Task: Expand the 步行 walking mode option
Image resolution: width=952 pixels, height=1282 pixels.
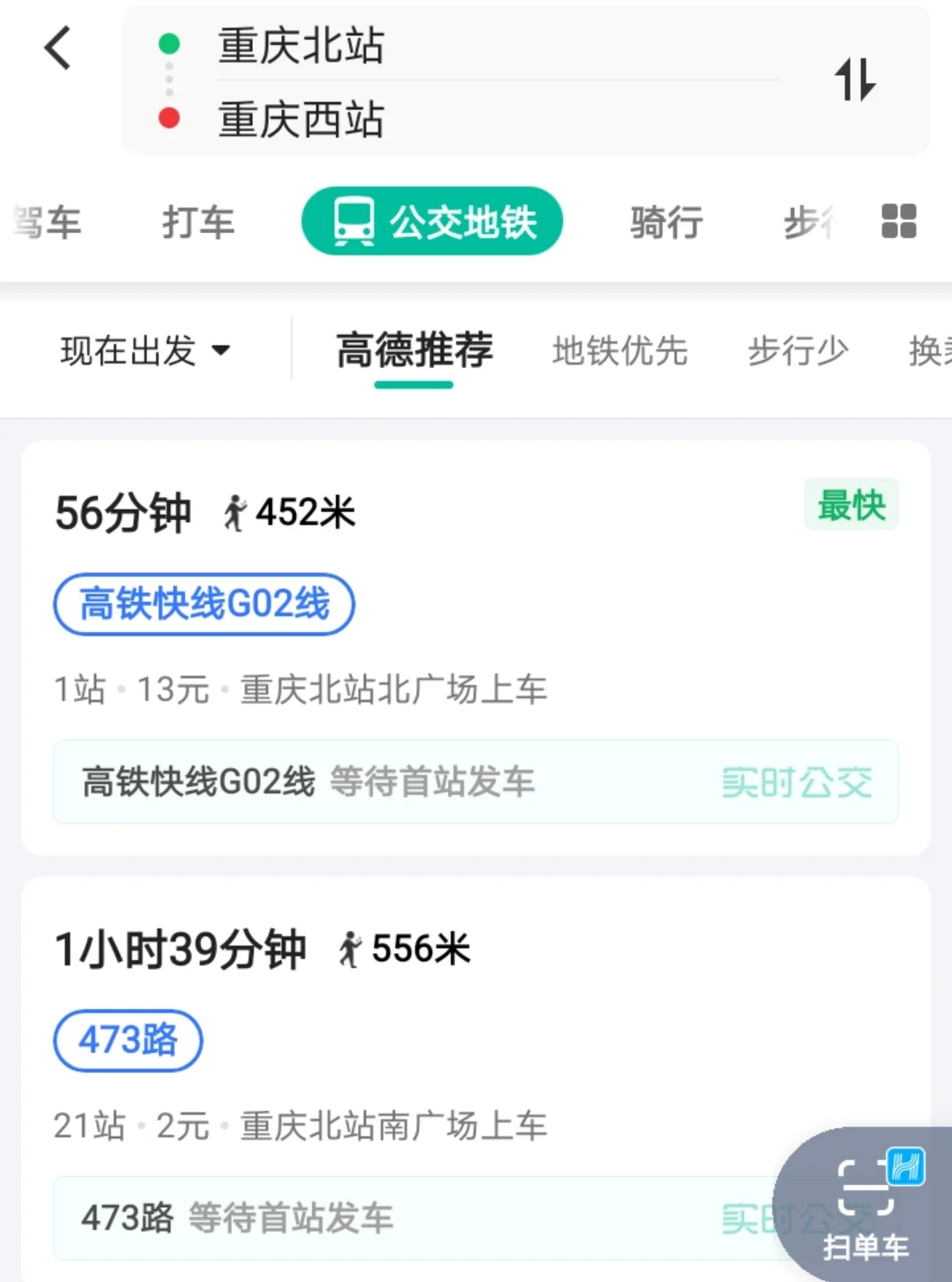Action: coord(807,222)
